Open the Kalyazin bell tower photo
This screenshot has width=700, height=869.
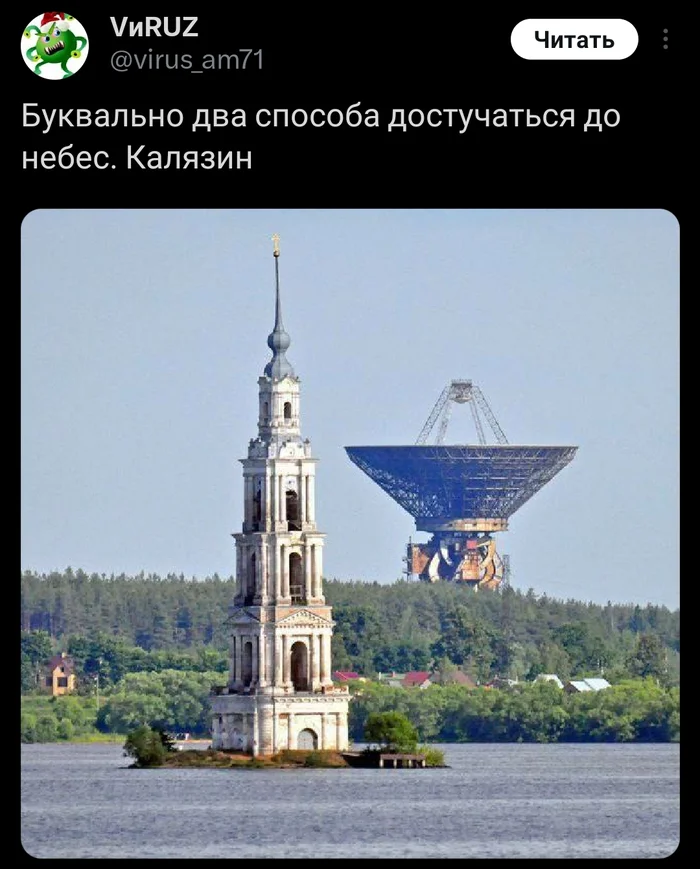350,532
